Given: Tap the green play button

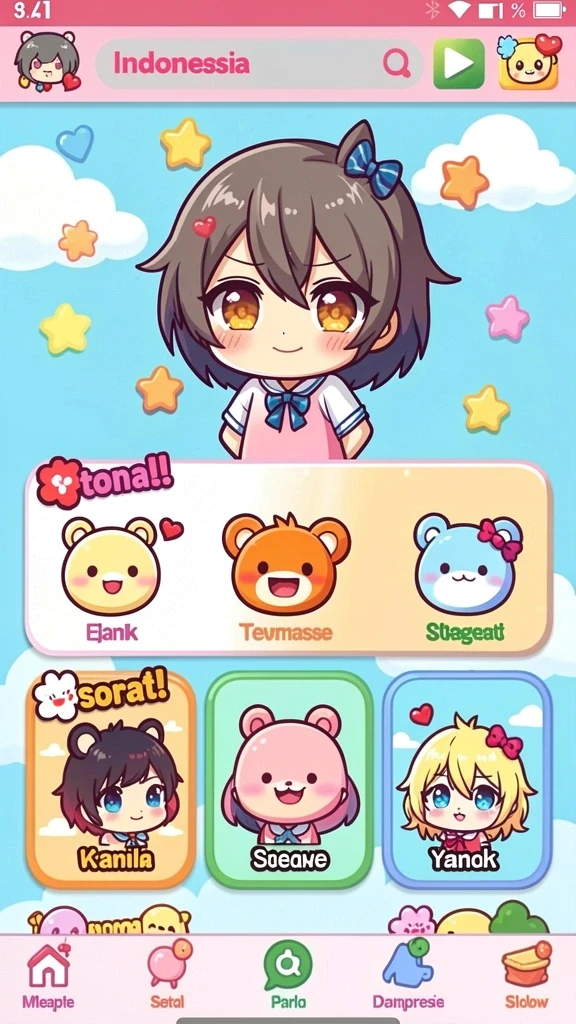Looking at the screenshot, I should 459,64.
